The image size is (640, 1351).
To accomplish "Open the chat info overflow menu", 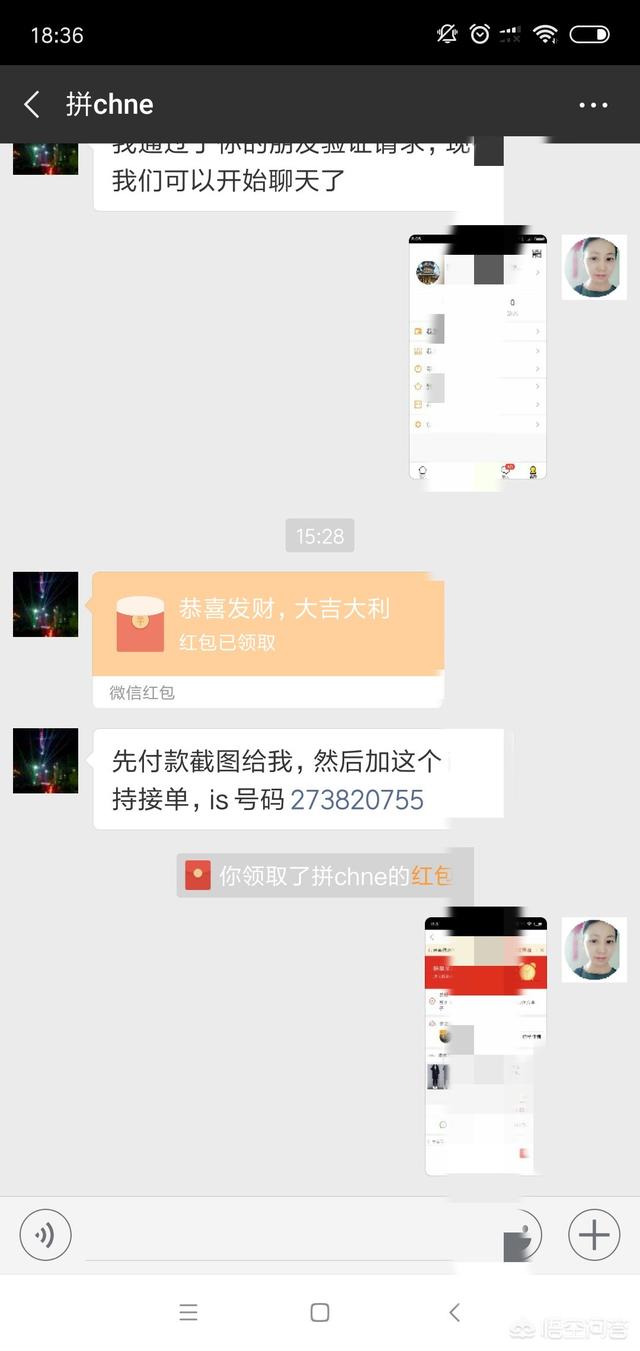I will click(x=593, y=105).
